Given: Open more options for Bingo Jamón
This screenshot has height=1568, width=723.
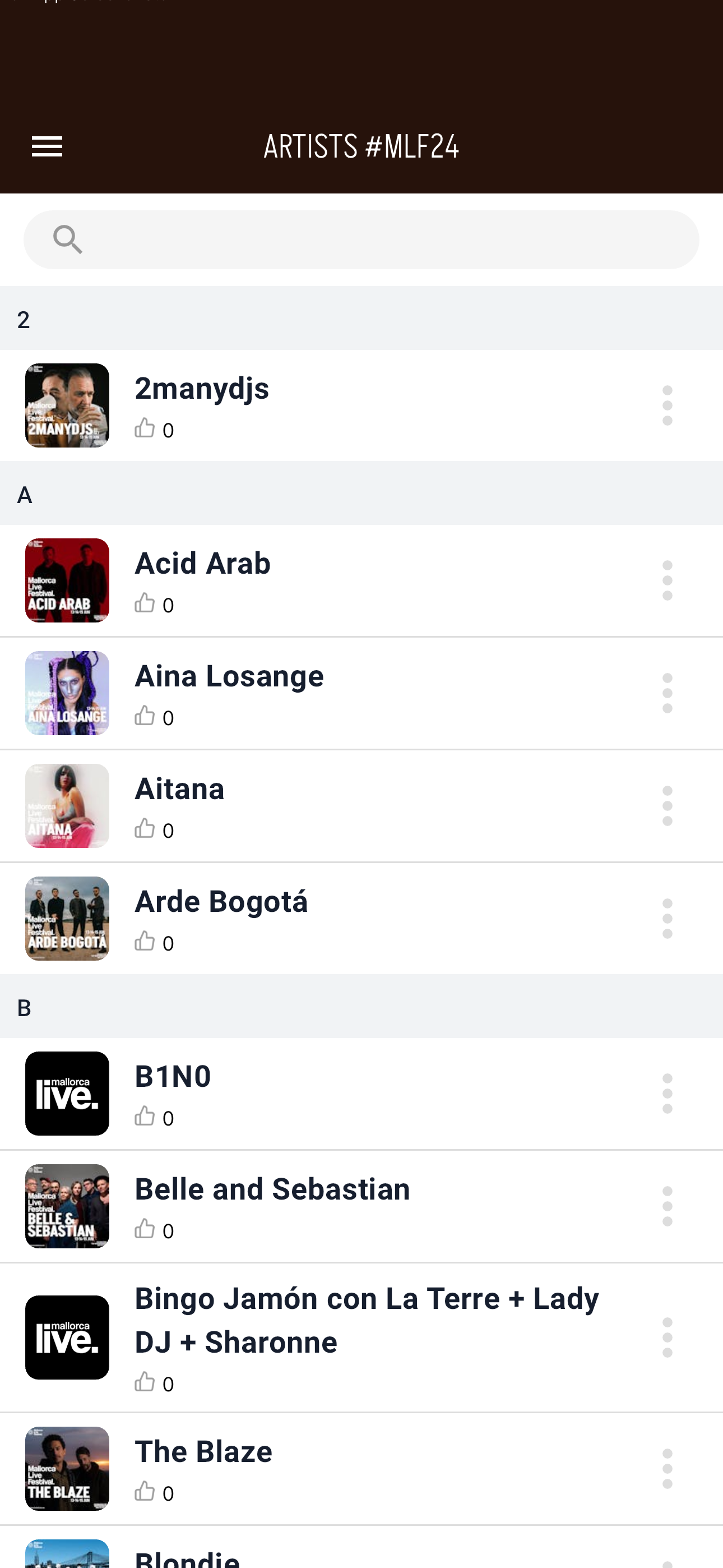Looking at the screenshot, I should (667, 1338).
